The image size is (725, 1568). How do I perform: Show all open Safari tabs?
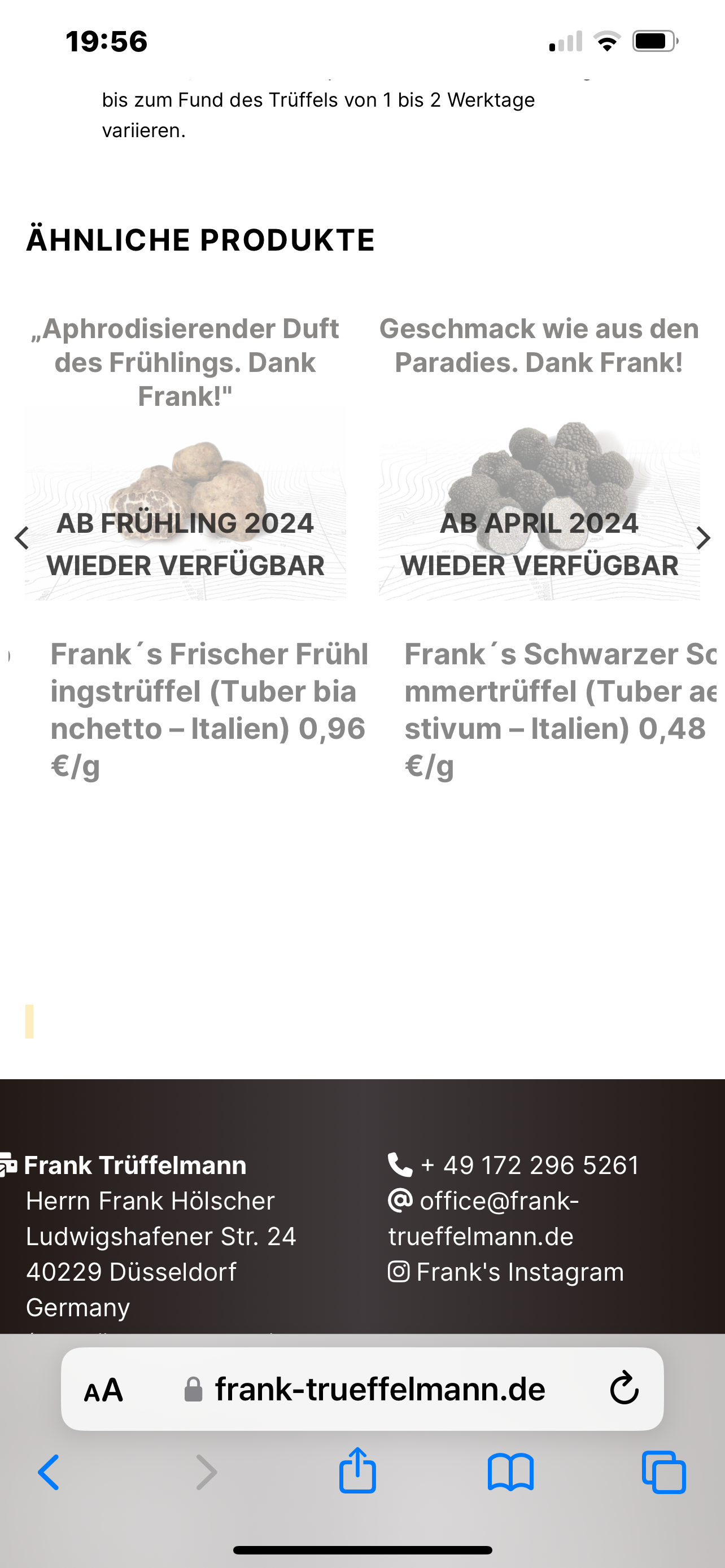coord(663,1472)
